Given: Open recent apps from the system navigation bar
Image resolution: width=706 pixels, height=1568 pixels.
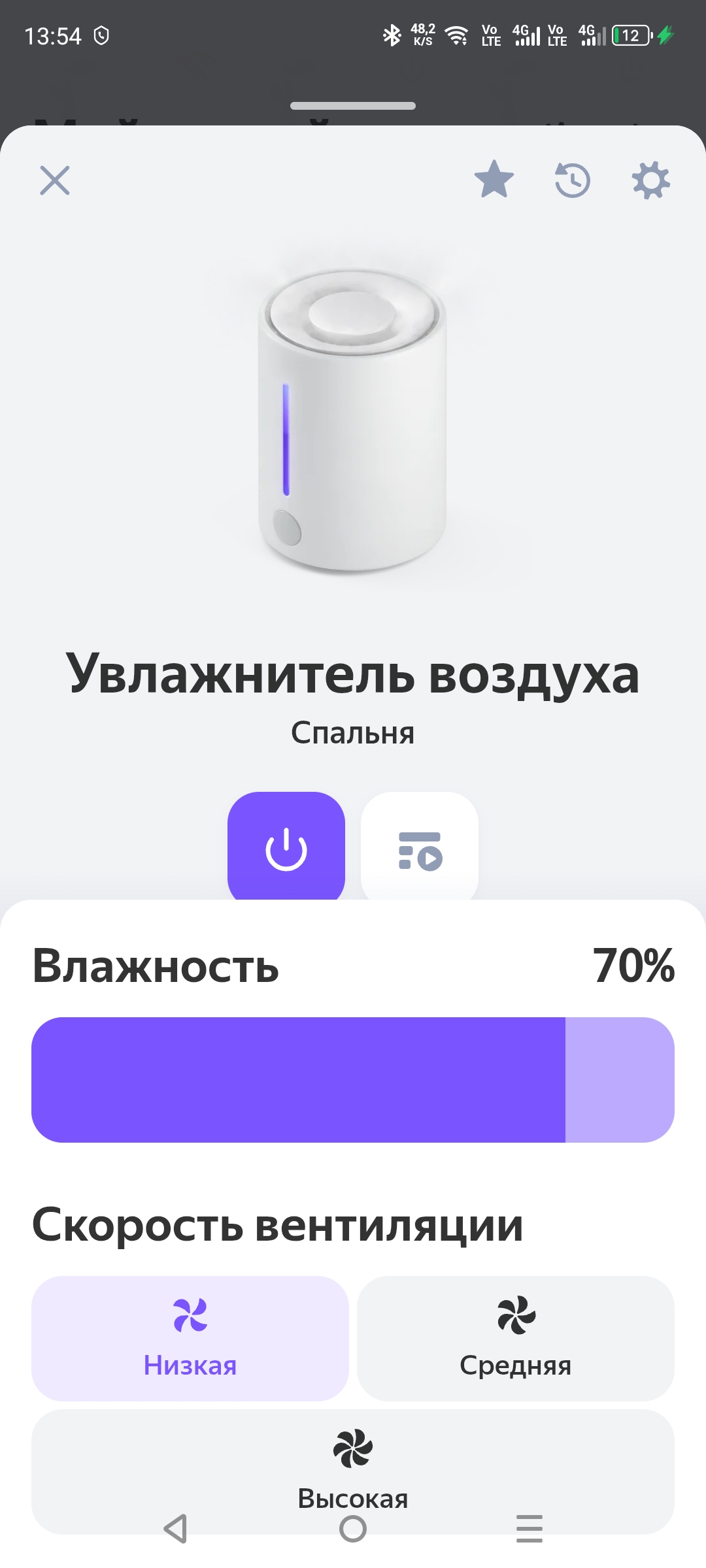Looking at the screenshot, I should point(529,1529).
